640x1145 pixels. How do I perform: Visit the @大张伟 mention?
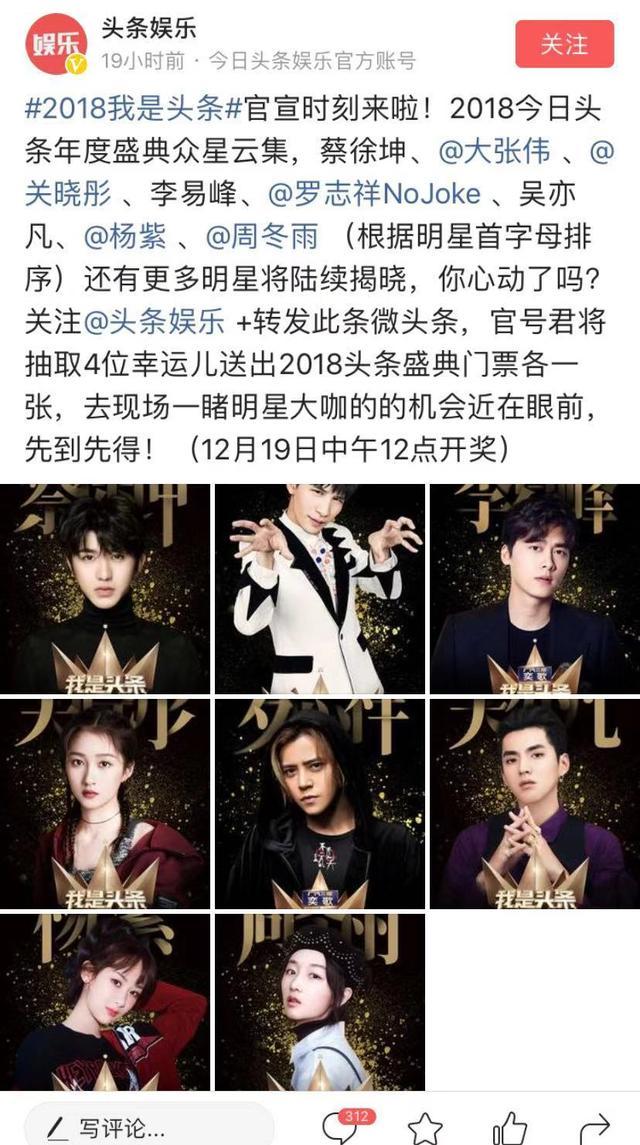[494, 151]
